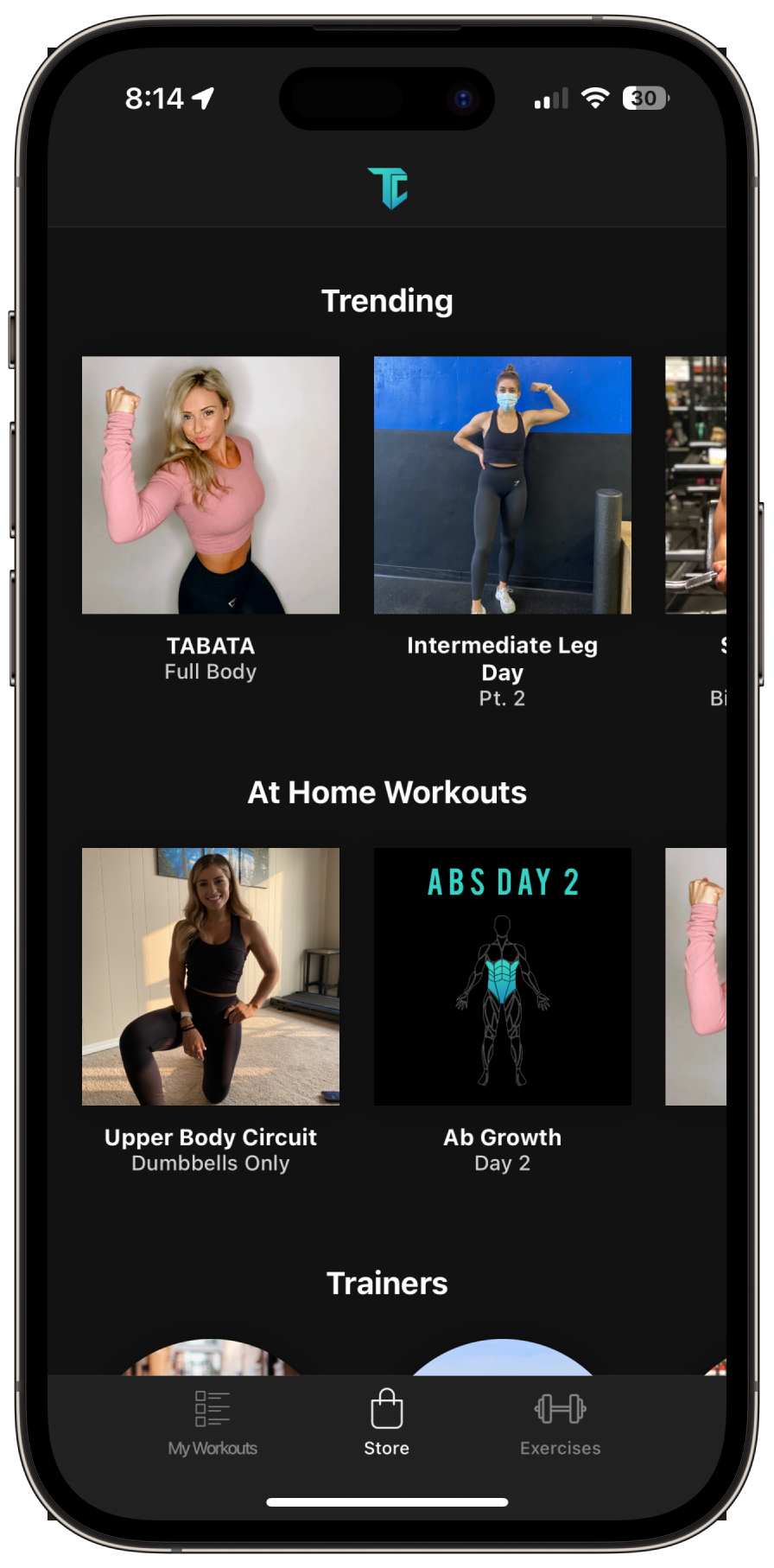
Task: Open Upper Body Circuit Dumbbells Only
Action: [x=211, y=977]
